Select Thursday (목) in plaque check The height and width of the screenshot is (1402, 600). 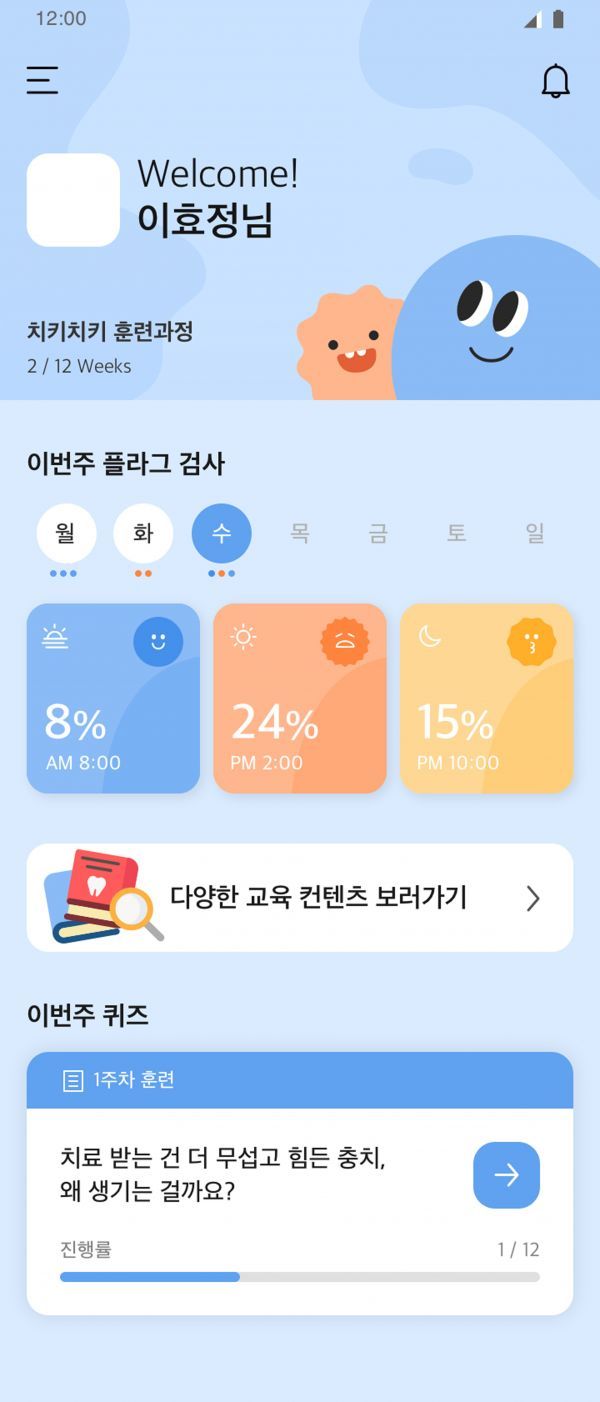coord(300,534)
